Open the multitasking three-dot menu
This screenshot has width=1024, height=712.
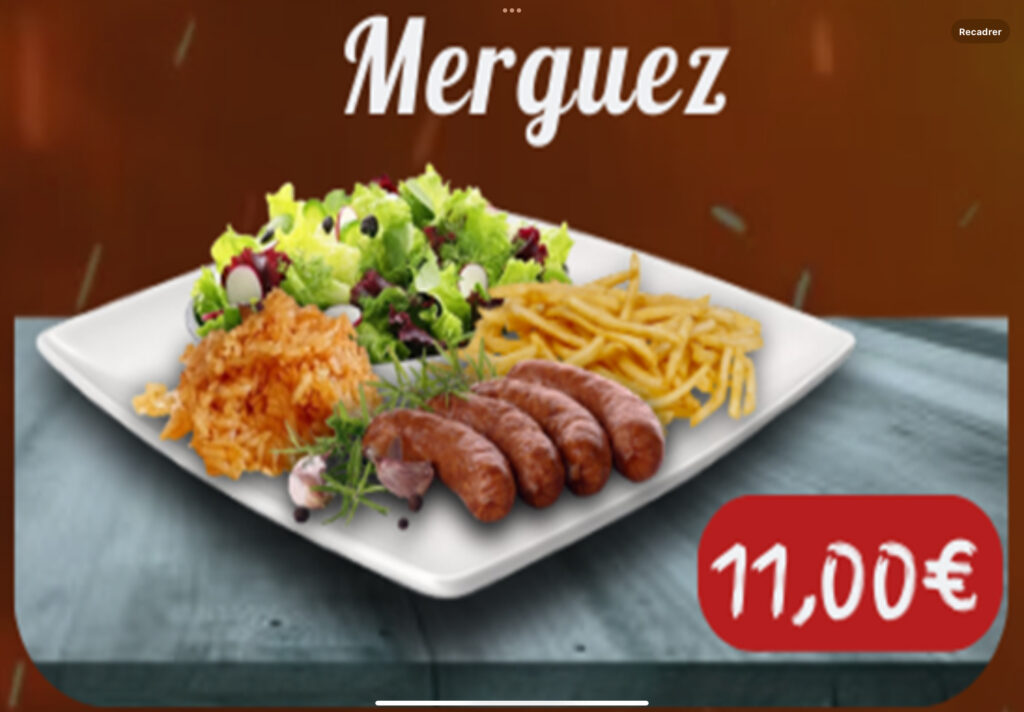point(512,10)
